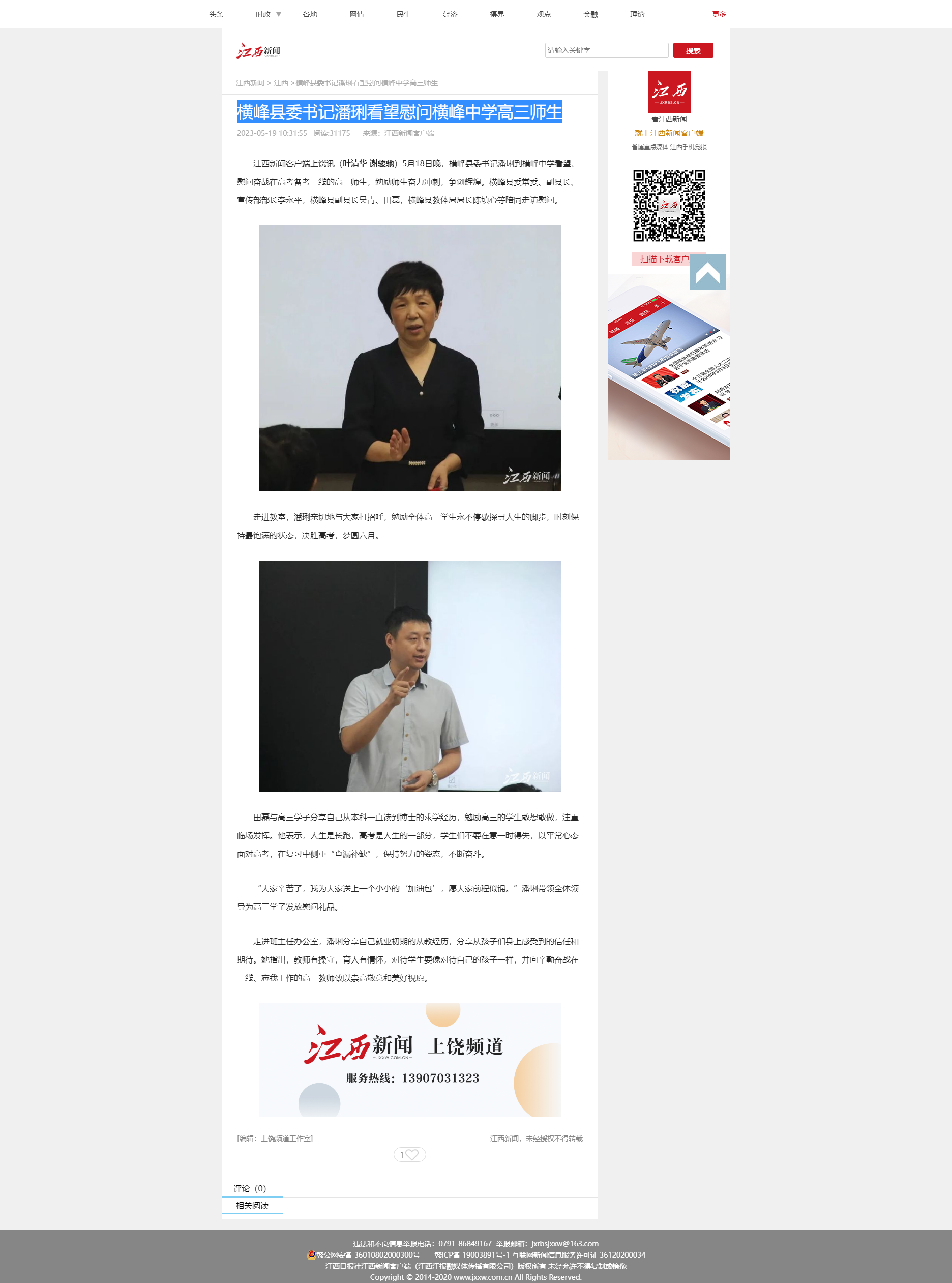Go to the 民生 section
The height and width of the screenshot is (1283, 952).
pos(403,14)
